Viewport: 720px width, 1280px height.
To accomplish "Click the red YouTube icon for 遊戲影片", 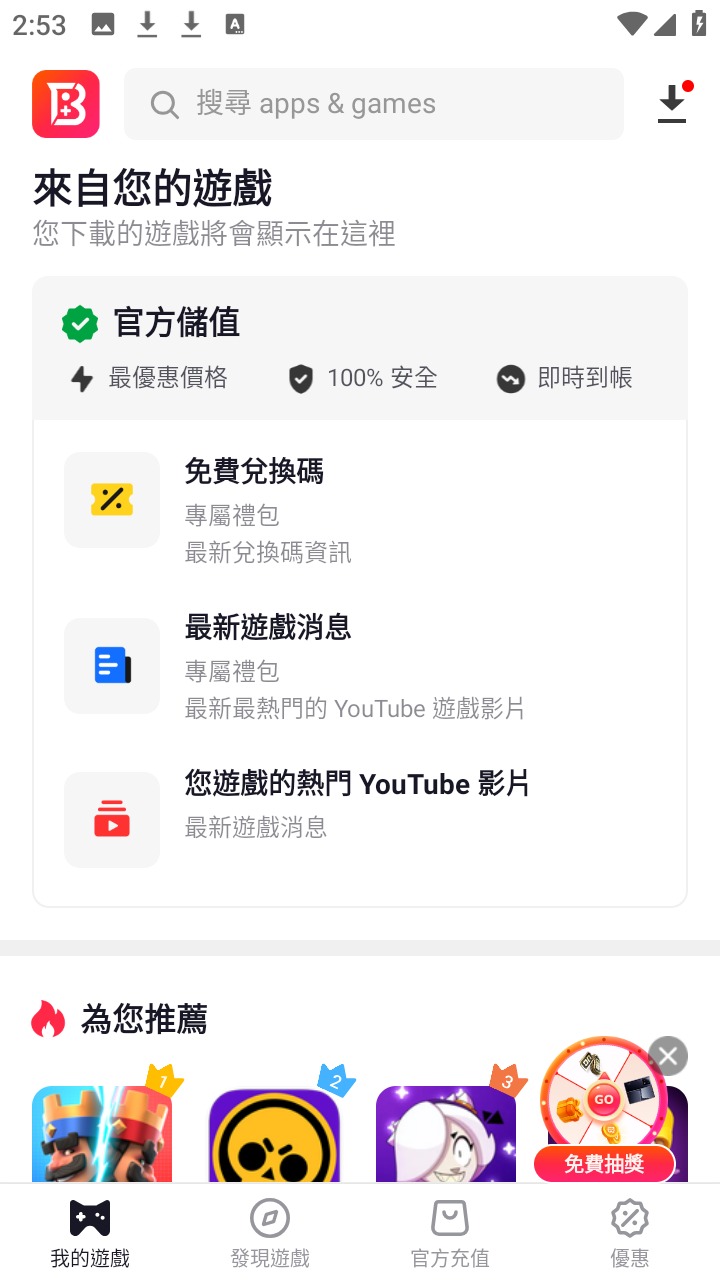I will coord(111,819).
